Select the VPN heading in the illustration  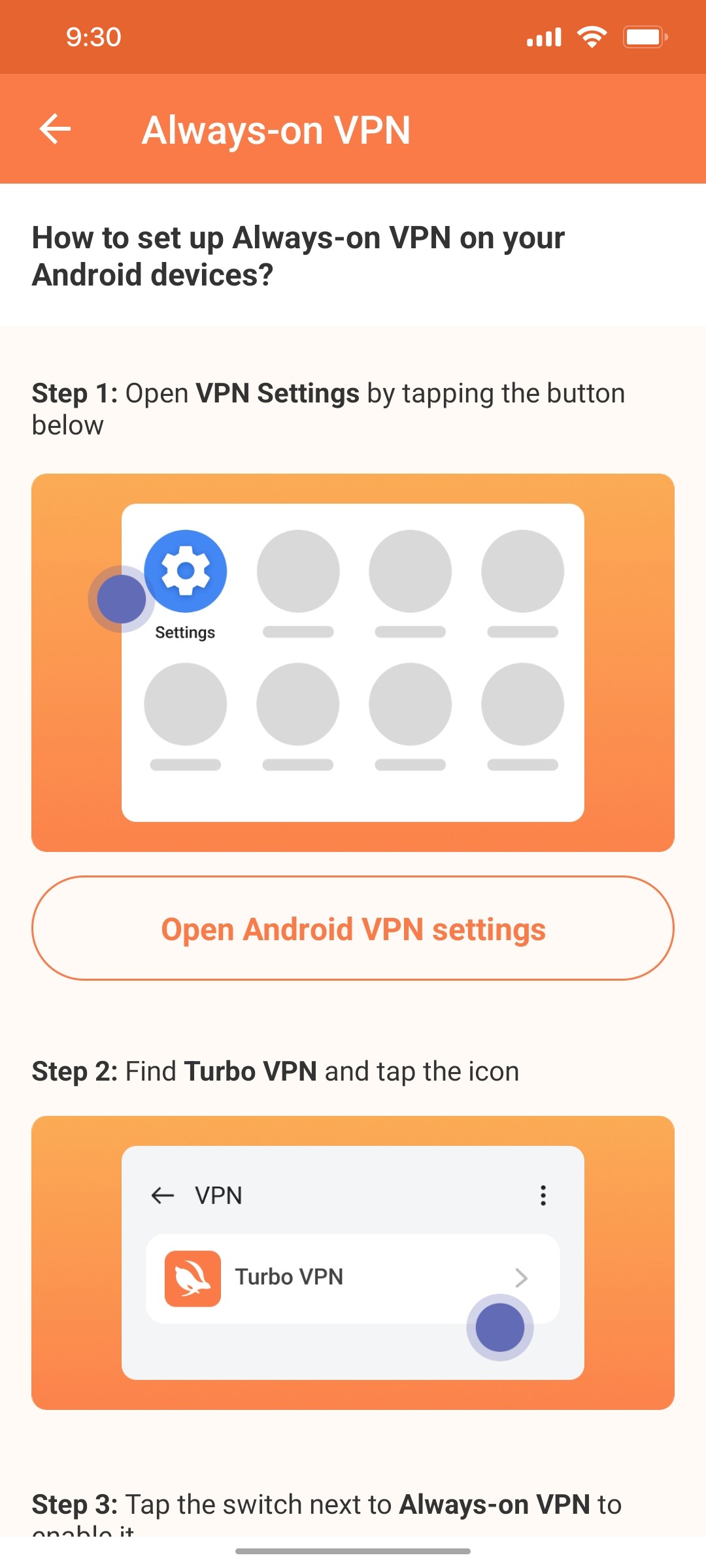click(x=218, y=1194)
